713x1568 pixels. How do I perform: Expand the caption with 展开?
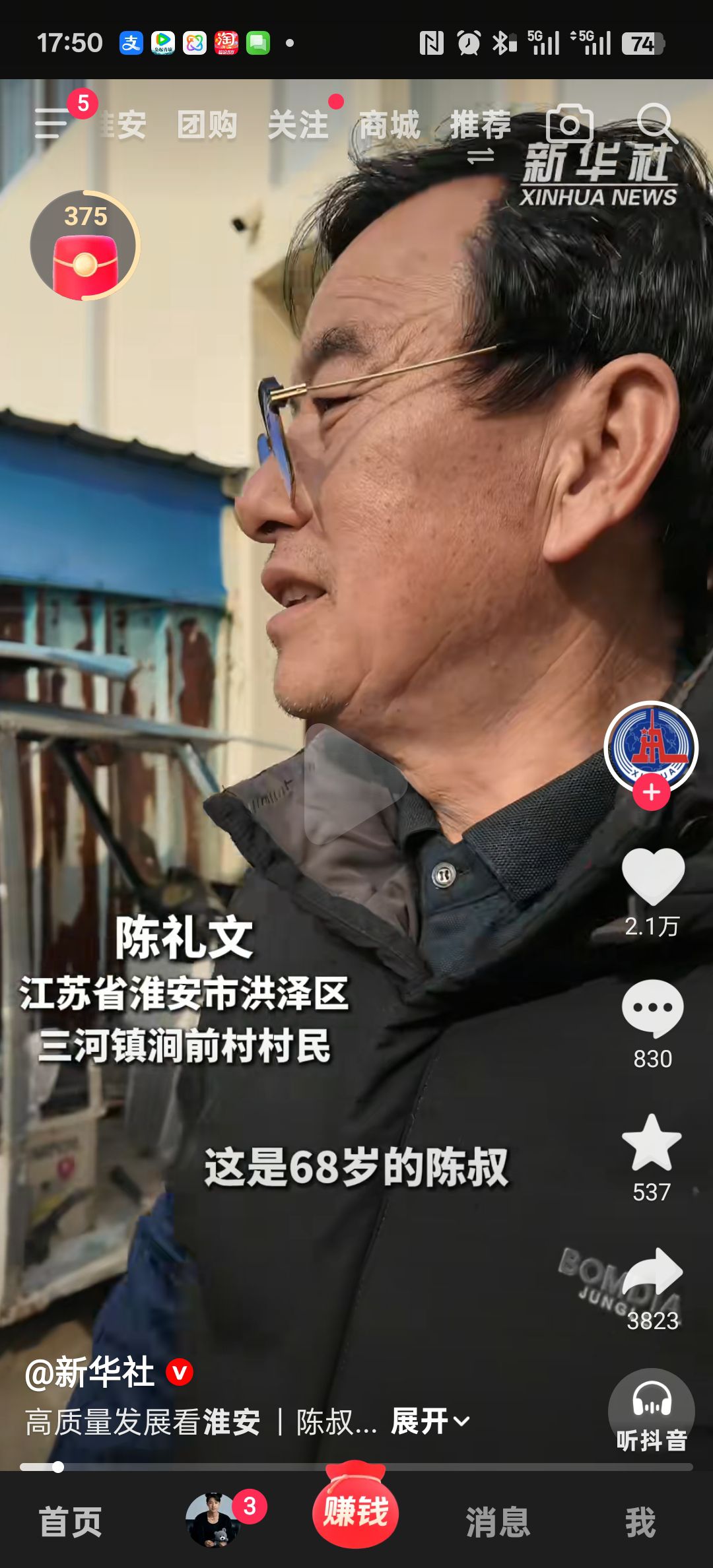[430, 1421]
